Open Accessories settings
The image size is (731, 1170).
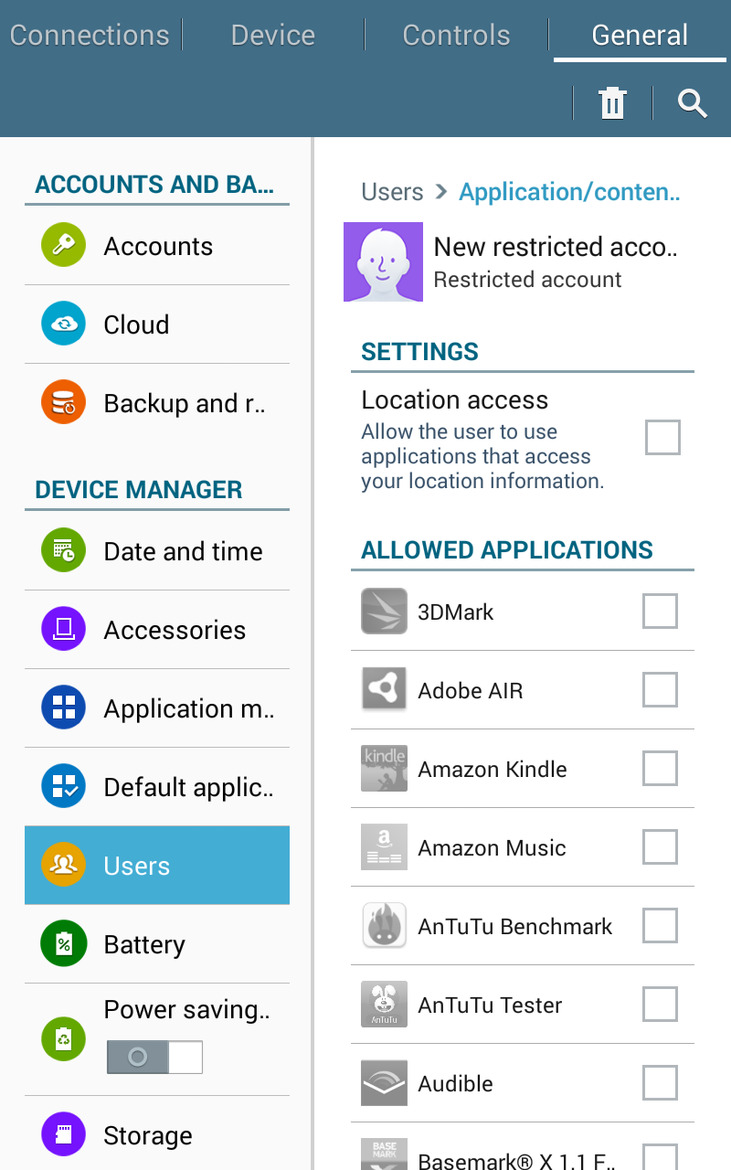157,630
